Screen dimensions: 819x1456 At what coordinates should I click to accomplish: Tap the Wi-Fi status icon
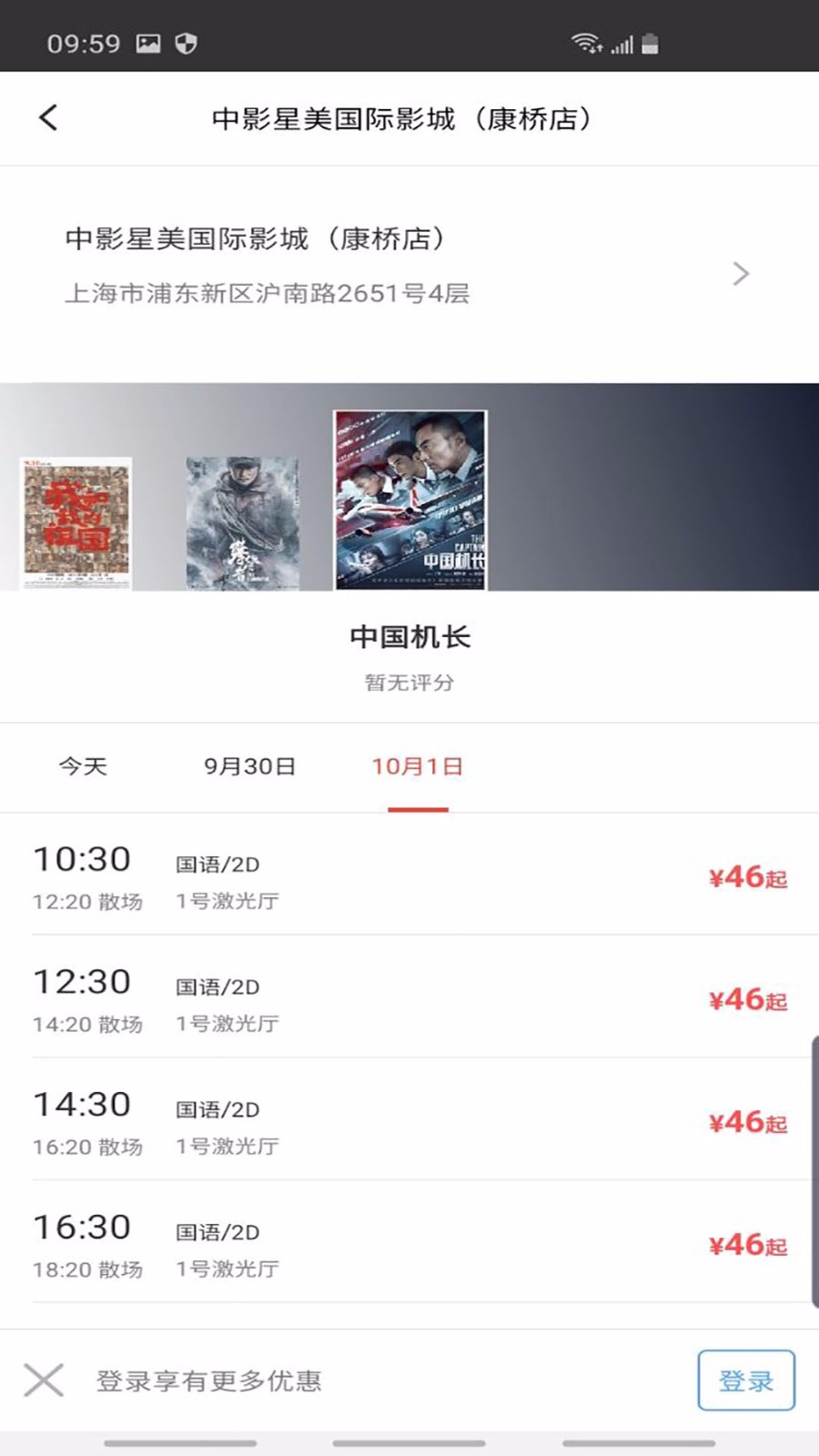click(585, 42)
